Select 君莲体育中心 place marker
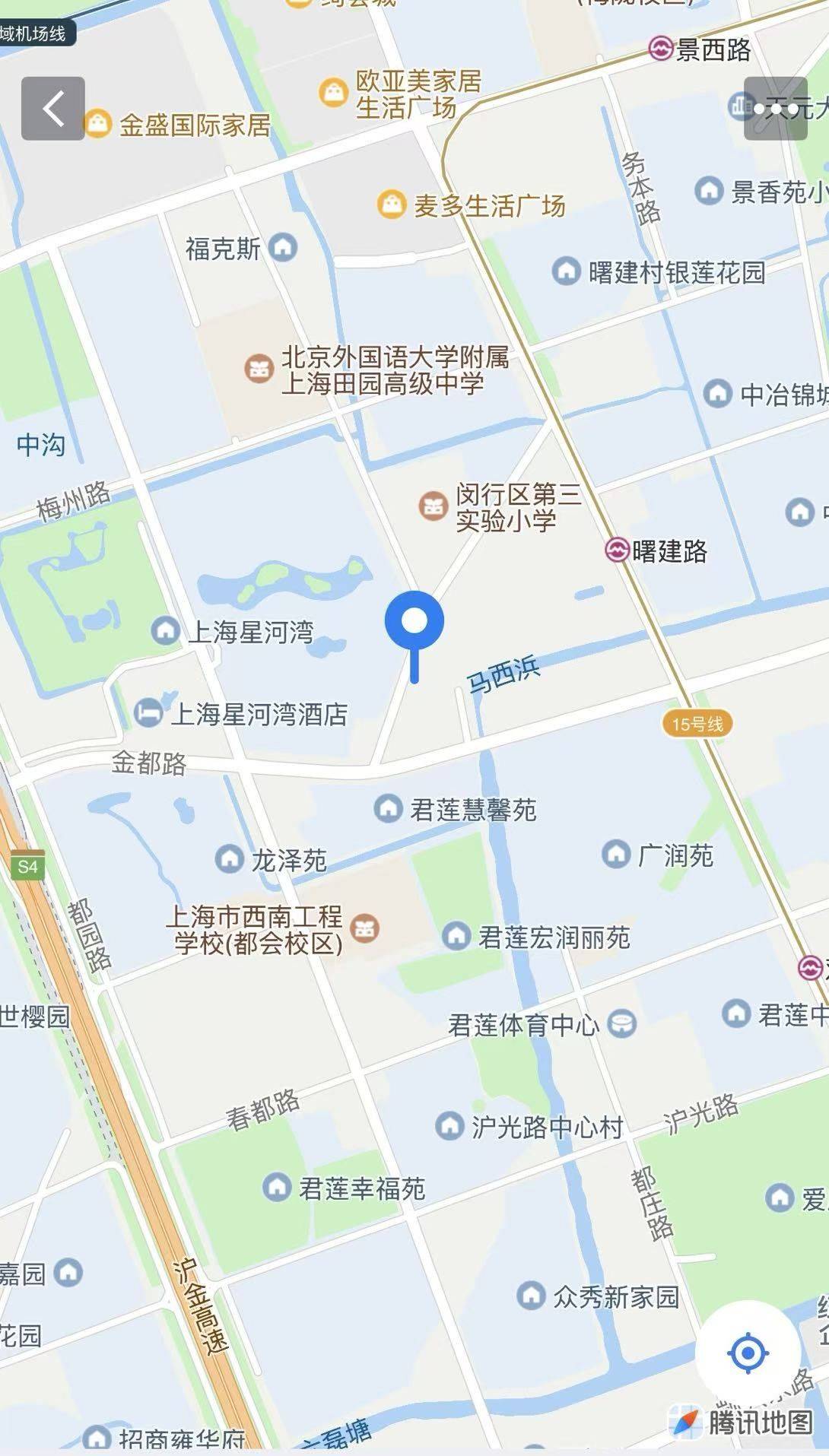829x1456 pixels. pos(623,1023)
